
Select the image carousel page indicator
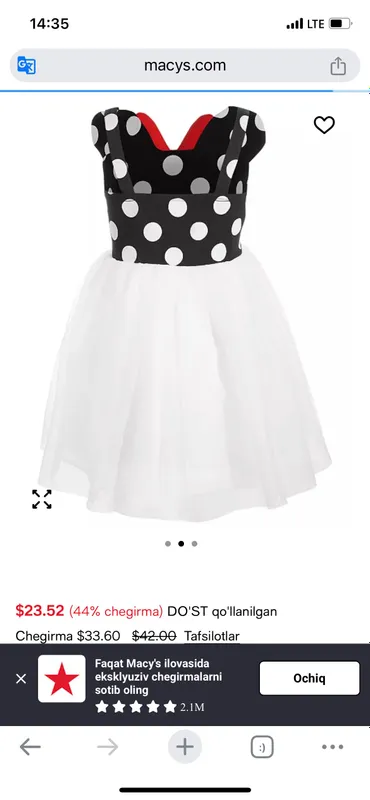[x=181, y=543]
